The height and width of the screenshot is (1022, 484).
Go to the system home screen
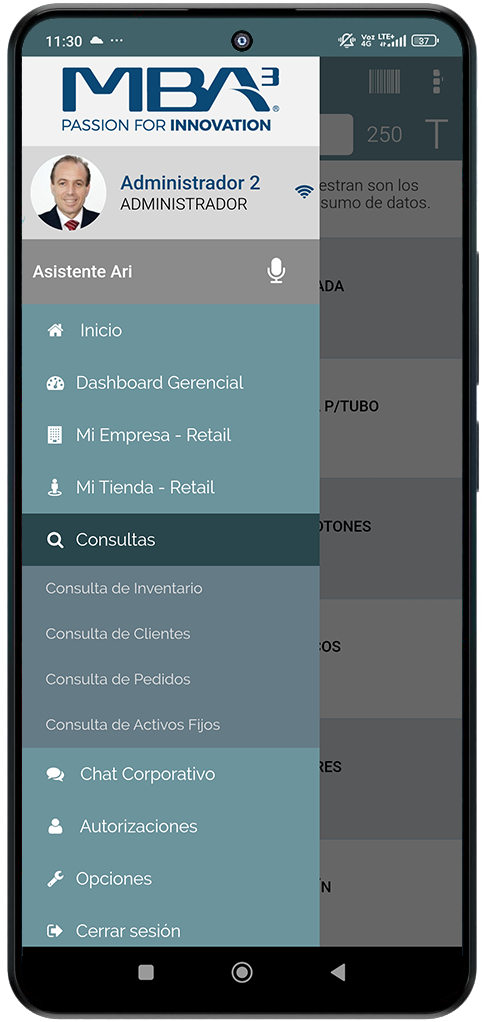point(242,972)
